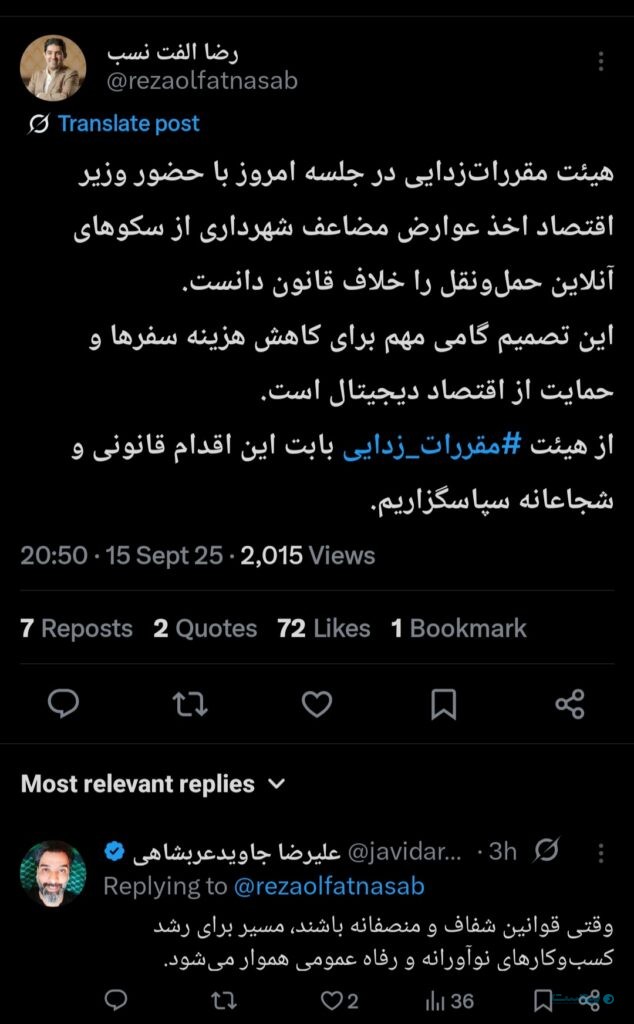This screenshot has width=634, height=1024.
Task: Open Reza Olfatnasab's profile picture
Action: click(x=53, y=68)
